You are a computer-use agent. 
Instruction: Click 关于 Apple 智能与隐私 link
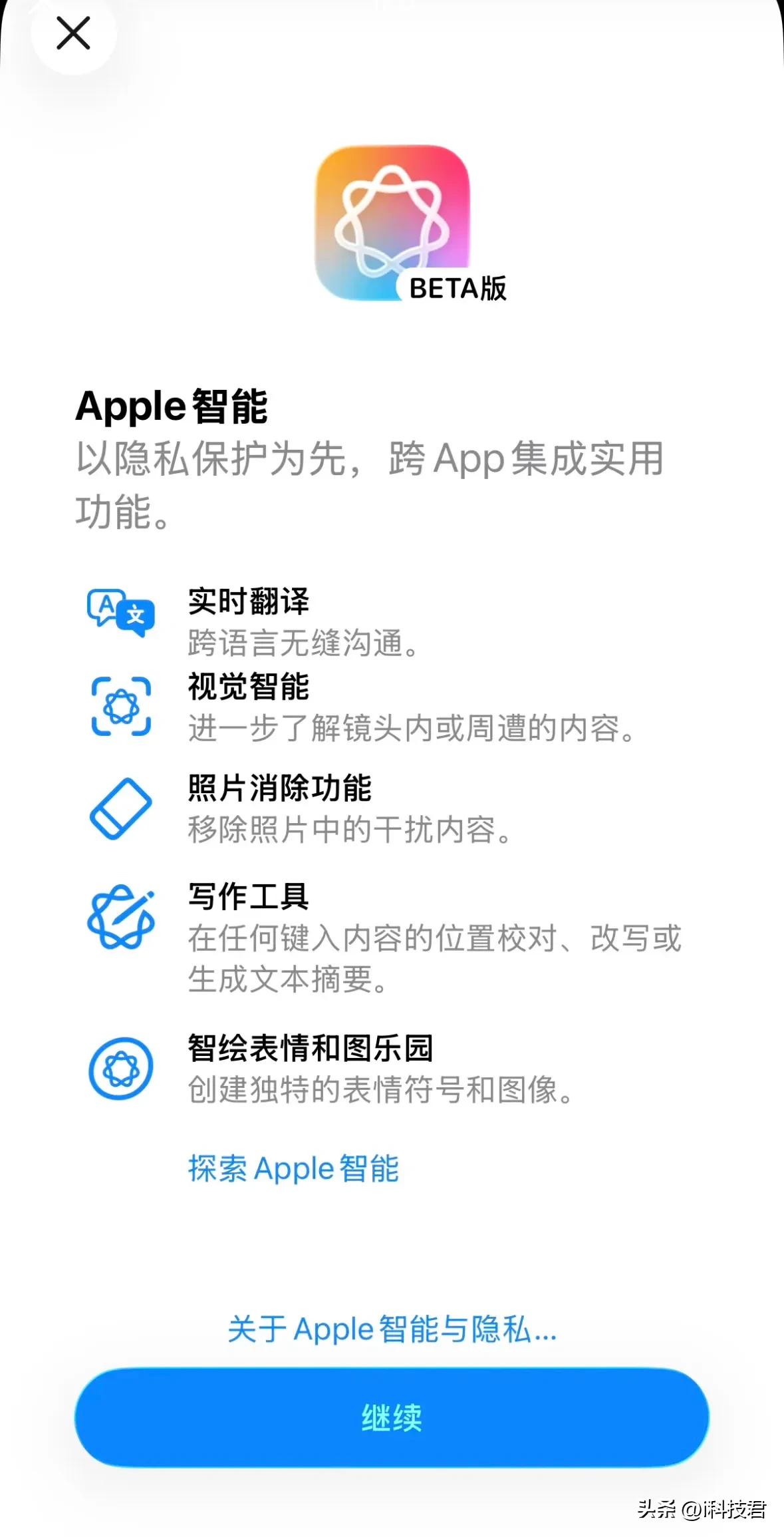click(x=391, y=1328)
